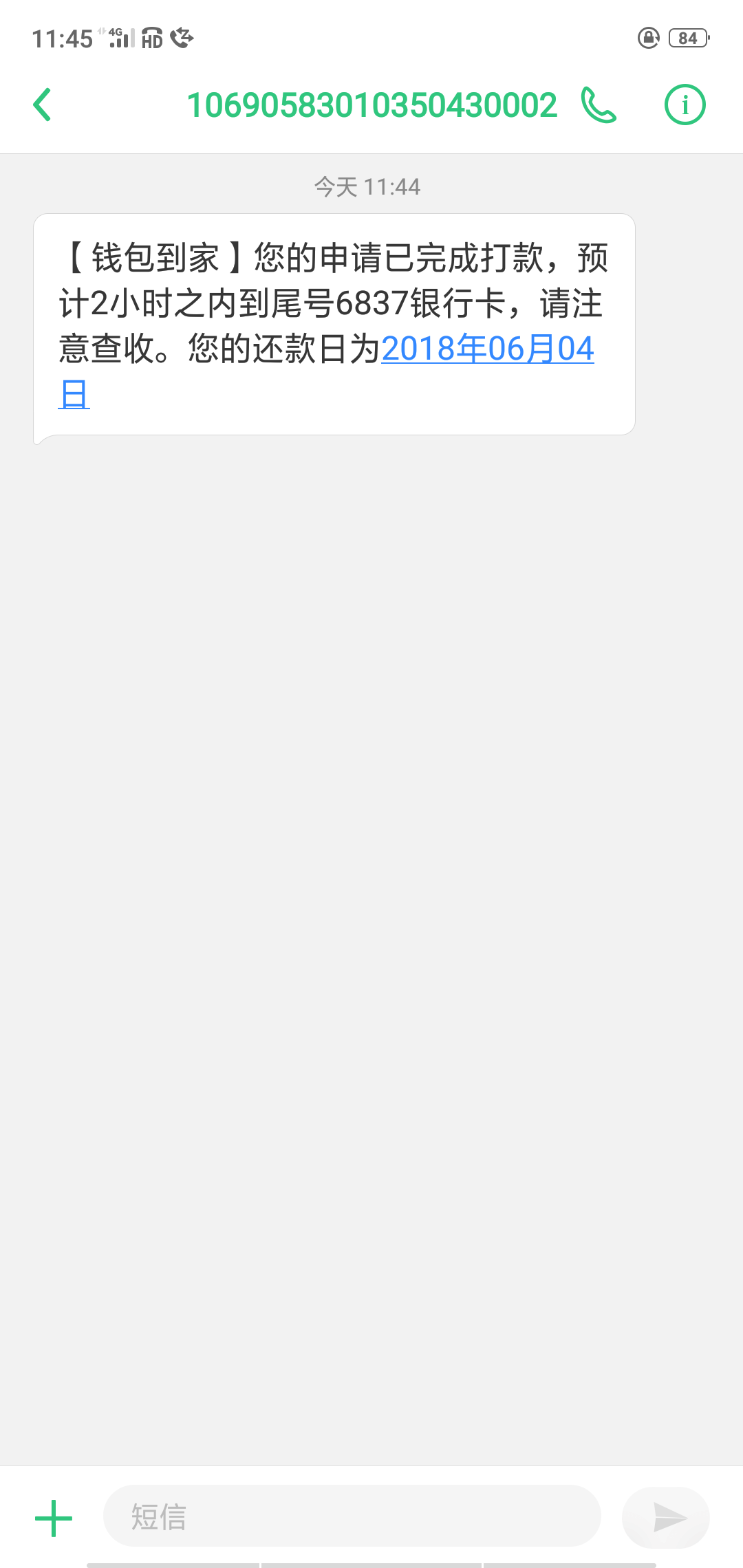Go back to the message list
Screen dimensions: 743x1568
point(42,105)
